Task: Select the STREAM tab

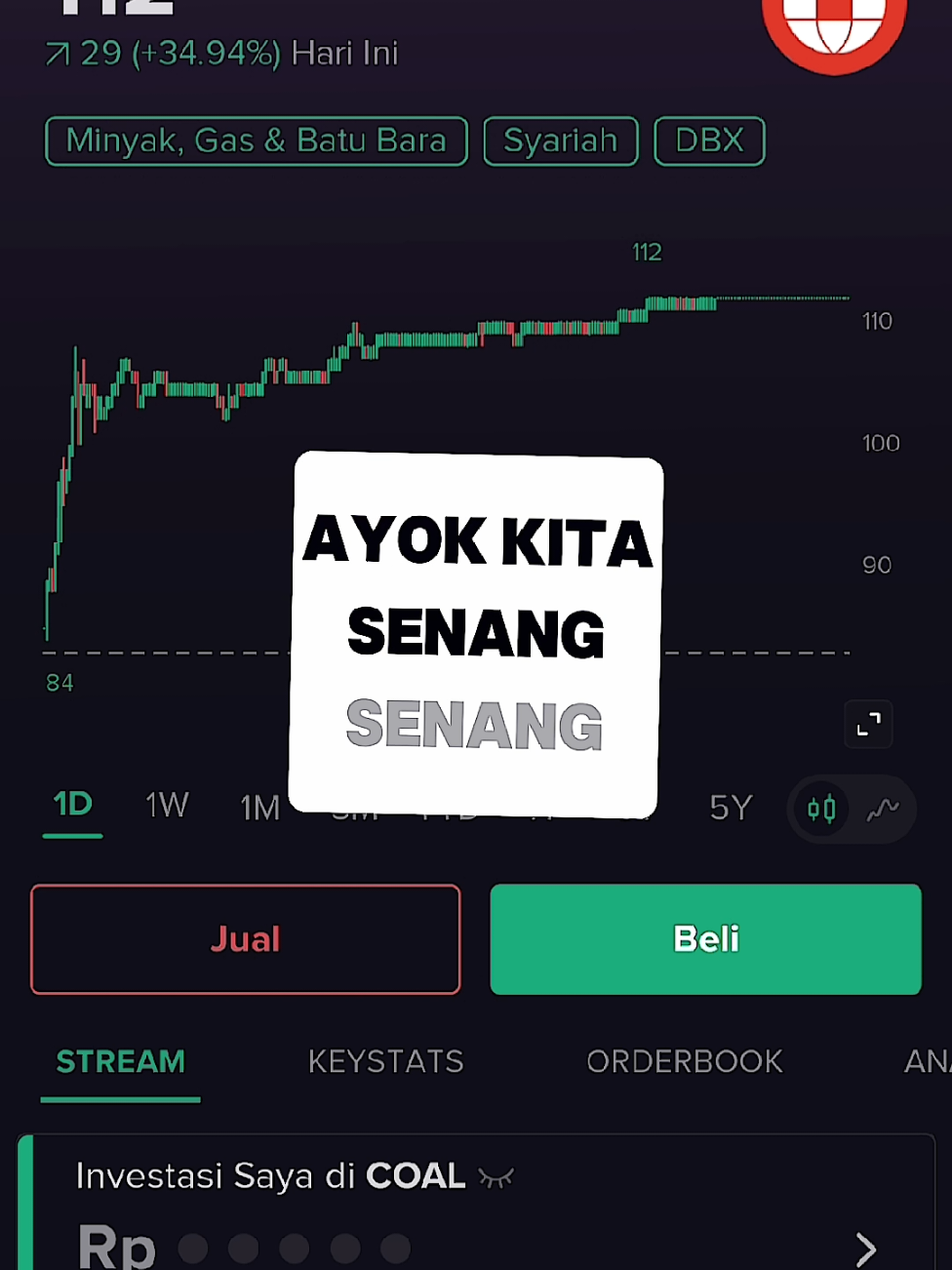Action: 120,1061
